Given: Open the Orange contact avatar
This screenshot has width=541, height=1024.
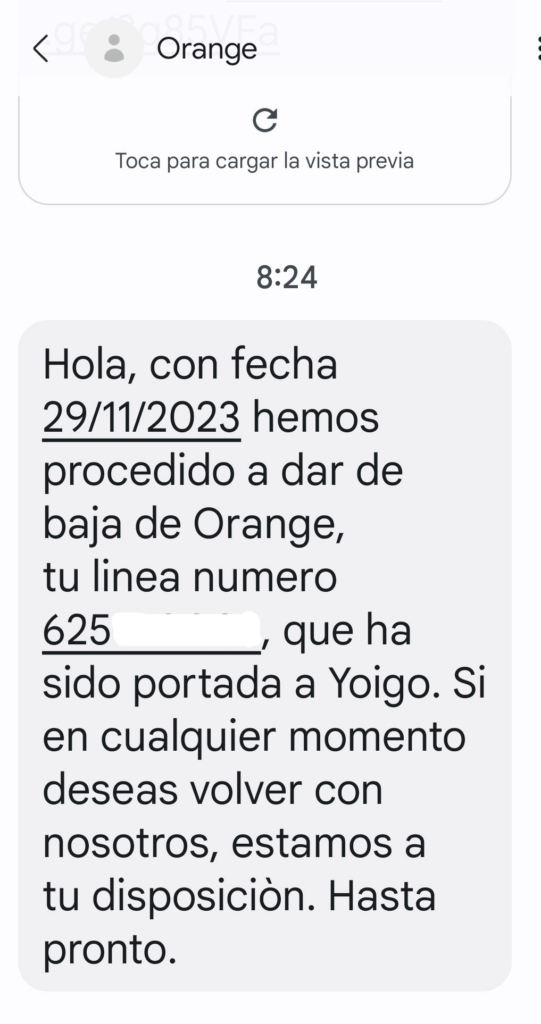Looking at the screenshot, I should (x=114, y=48).
